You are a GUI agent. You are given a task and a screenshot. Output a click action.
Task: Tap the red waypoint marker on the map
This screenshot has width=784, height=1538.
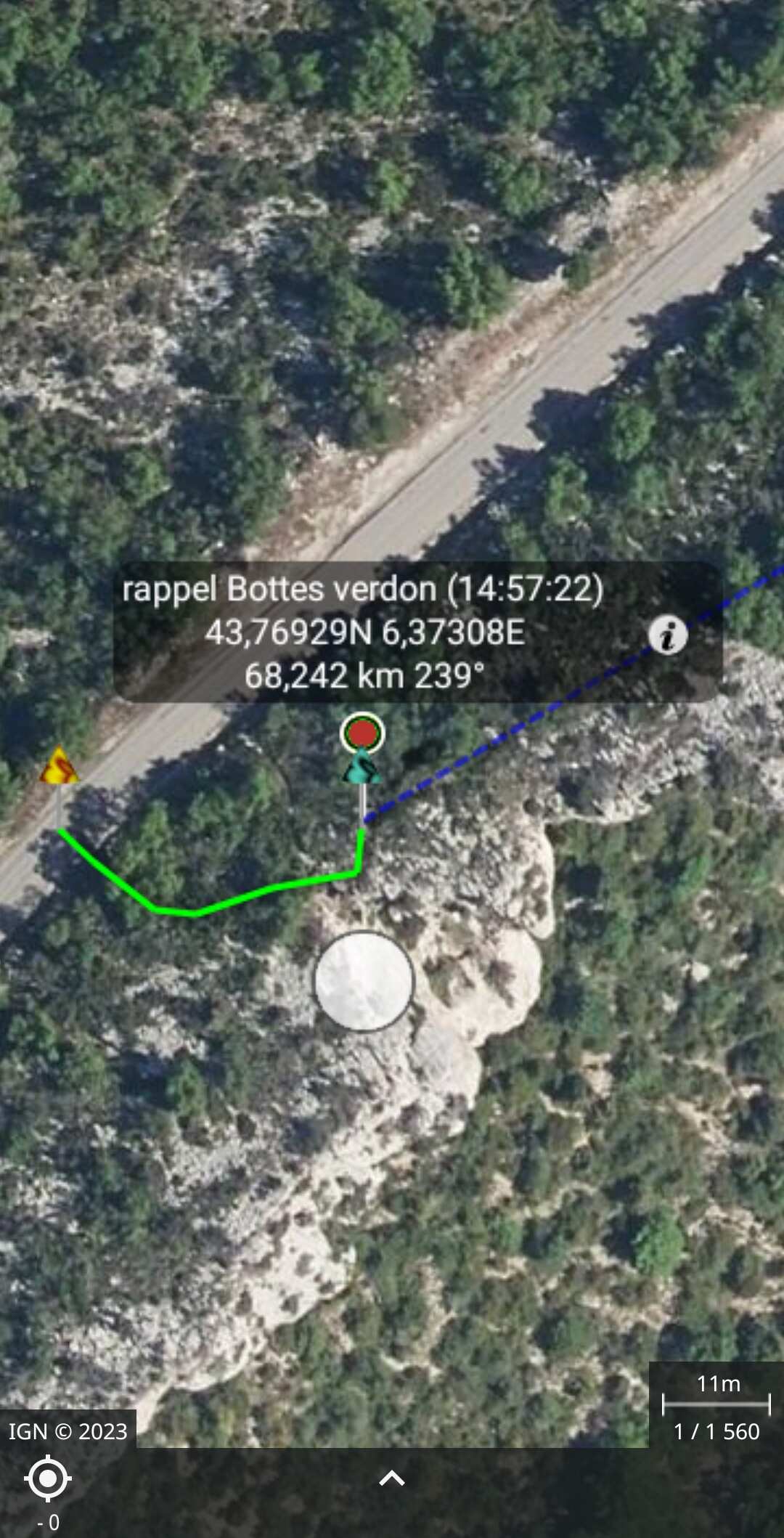click(362, 733)
